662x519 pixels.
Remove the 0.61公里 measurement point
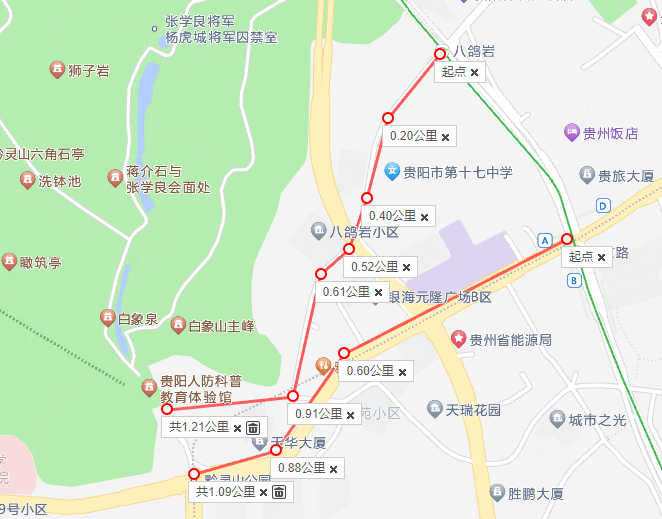tap(378, 293)
